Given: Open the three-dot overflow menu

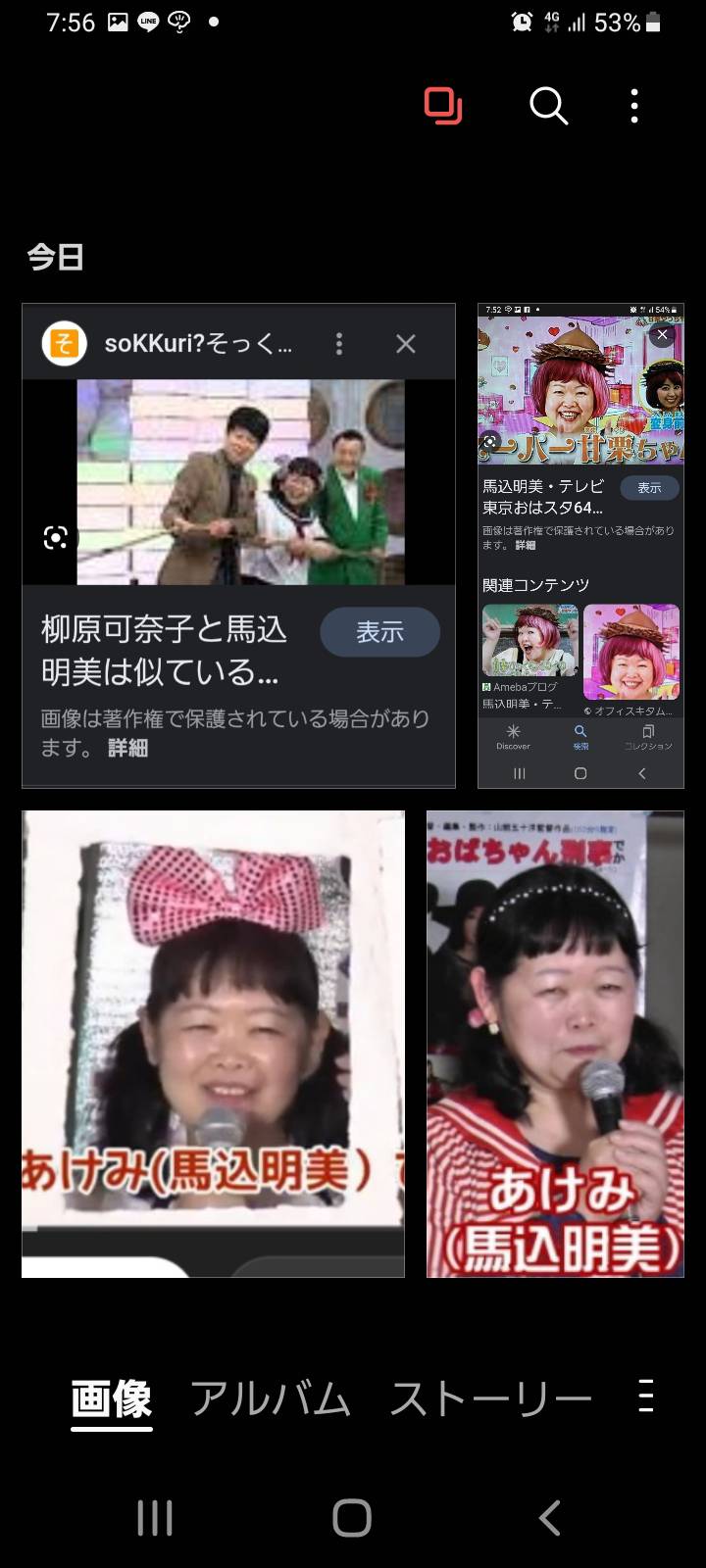Looking at the screenshot, I should point(634,106).
